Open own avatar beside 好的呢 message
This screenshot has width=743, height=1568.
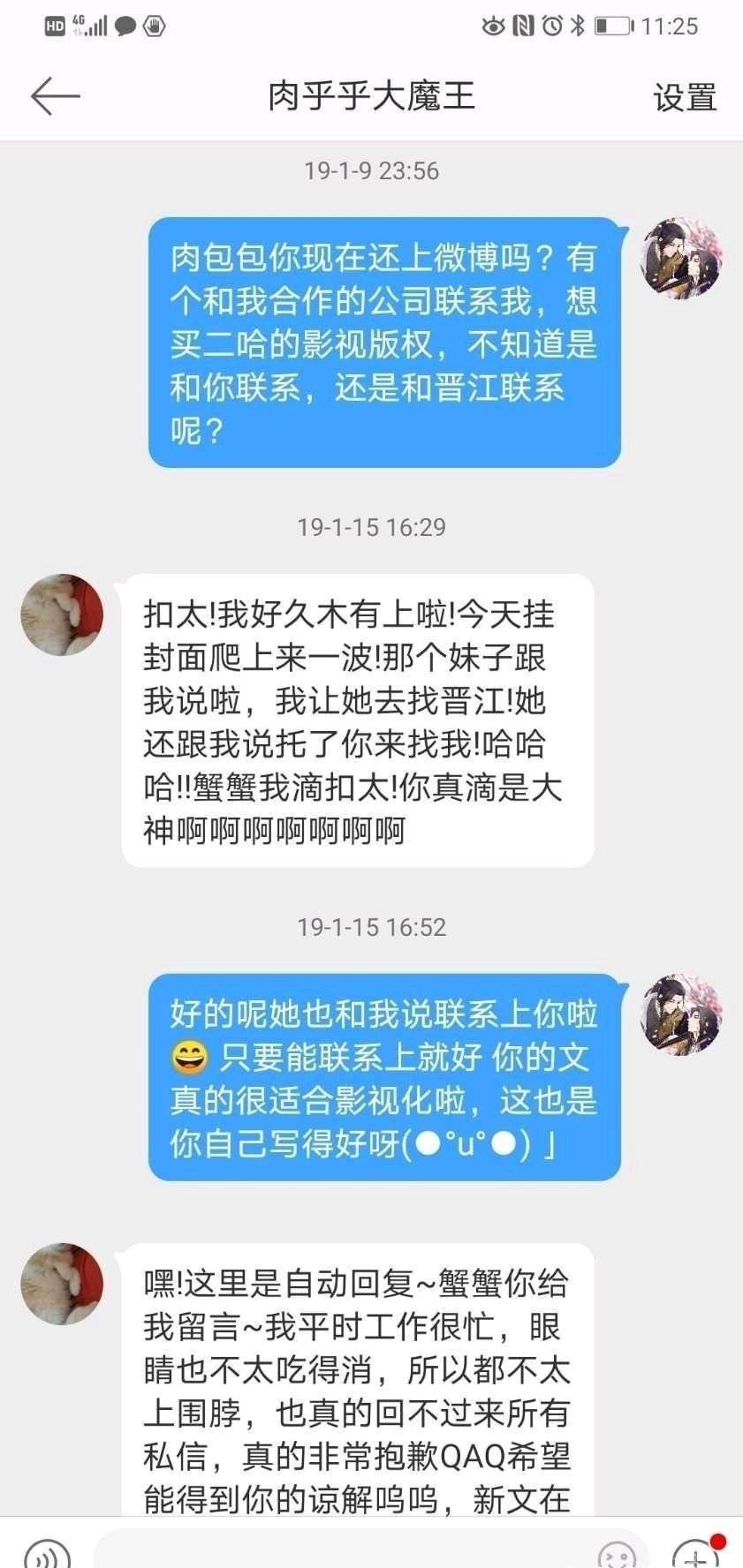coord(681,1015)
